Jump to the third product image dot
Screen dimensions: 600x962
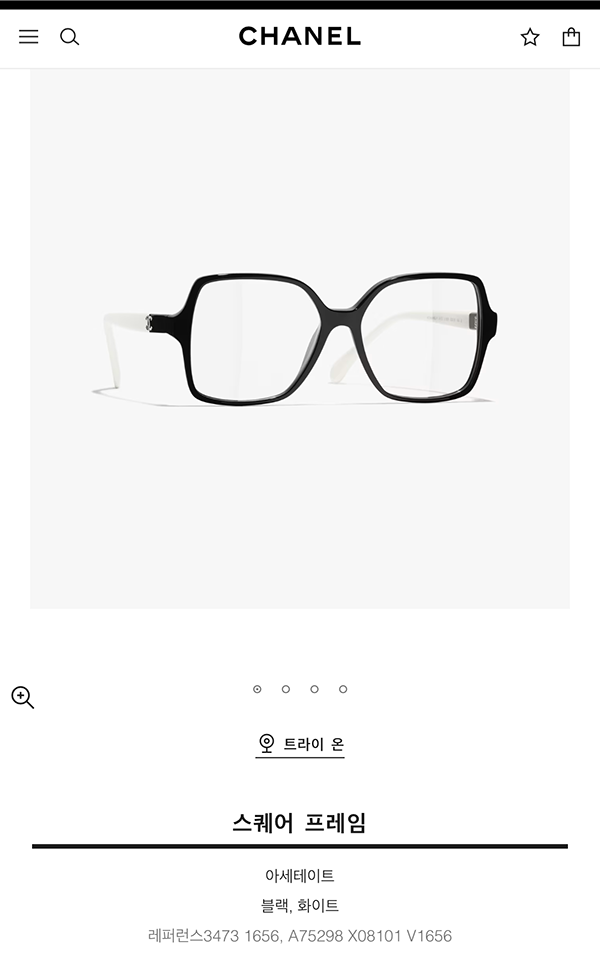tap(314, 689)
